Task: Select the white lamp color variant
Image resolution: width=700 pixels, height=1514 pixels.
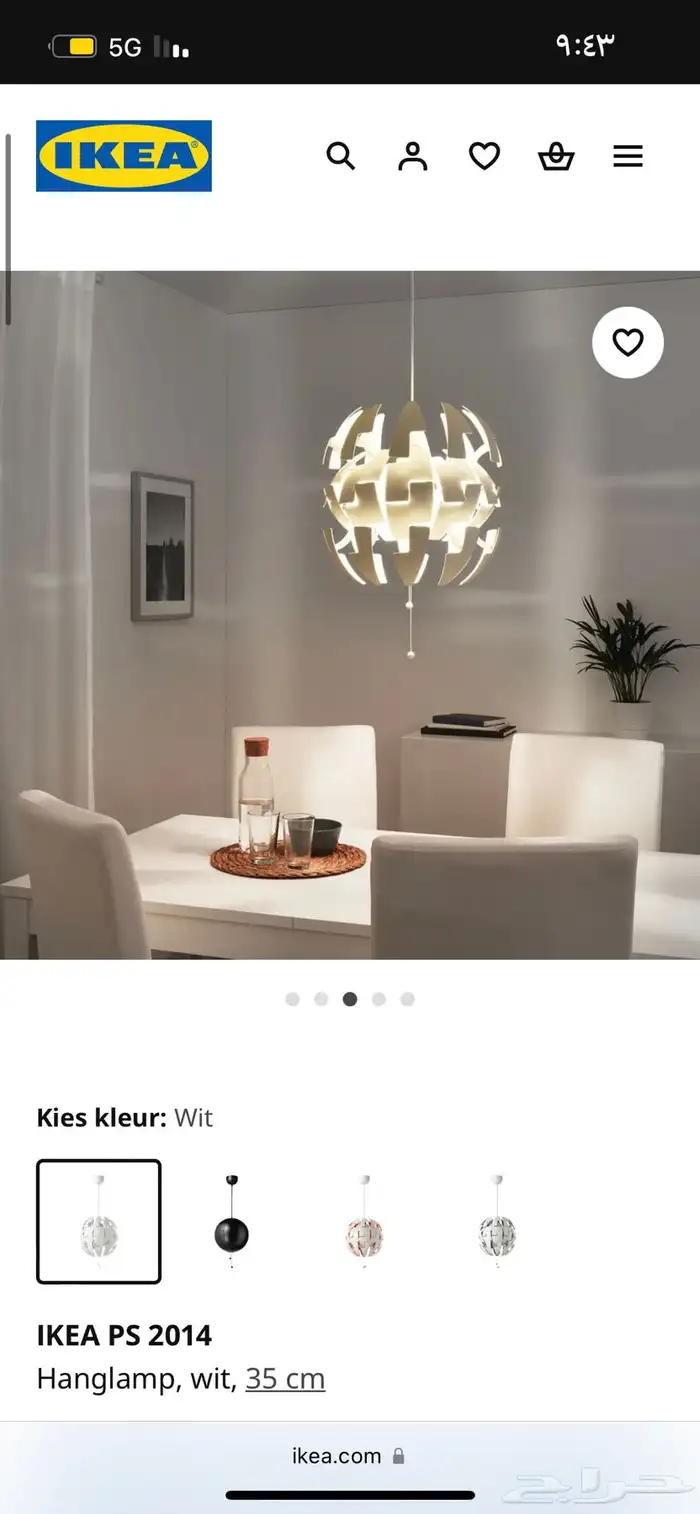Action: [x=99, y=1222]
